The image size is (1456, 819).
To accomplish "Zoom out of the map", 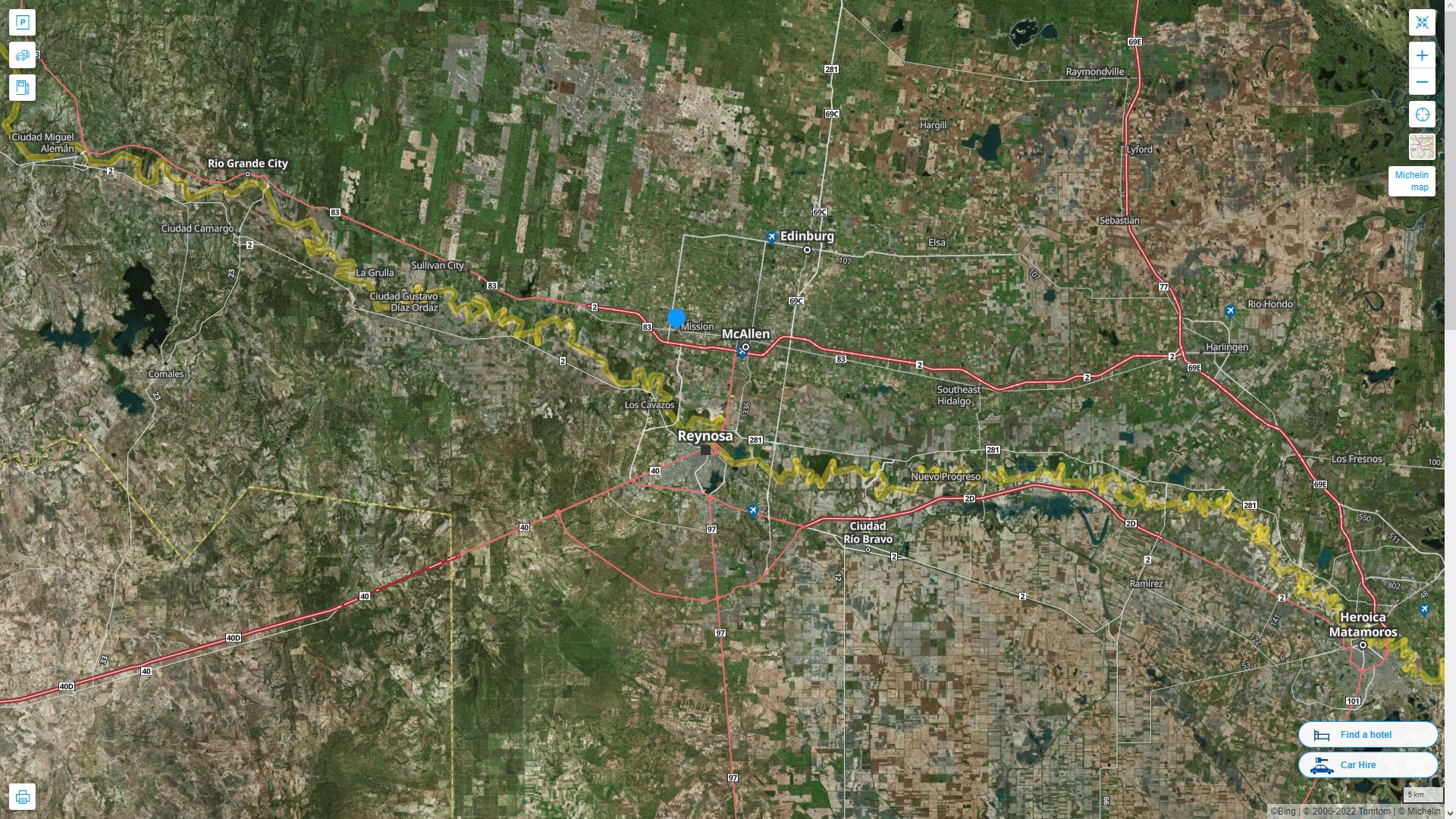I will coord(1422,82).
